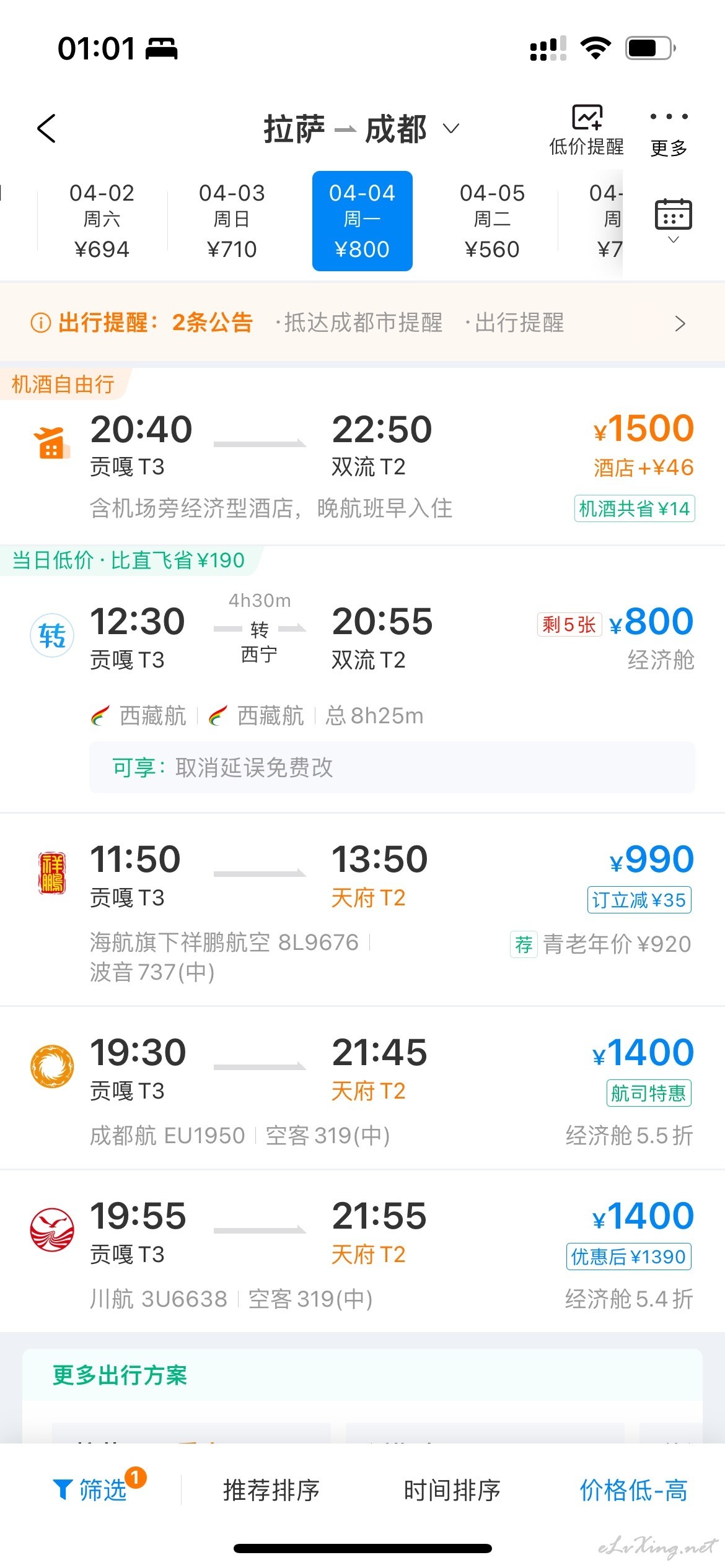
Task: Select date 04-02 周六 ¥694
Action: 102,221
